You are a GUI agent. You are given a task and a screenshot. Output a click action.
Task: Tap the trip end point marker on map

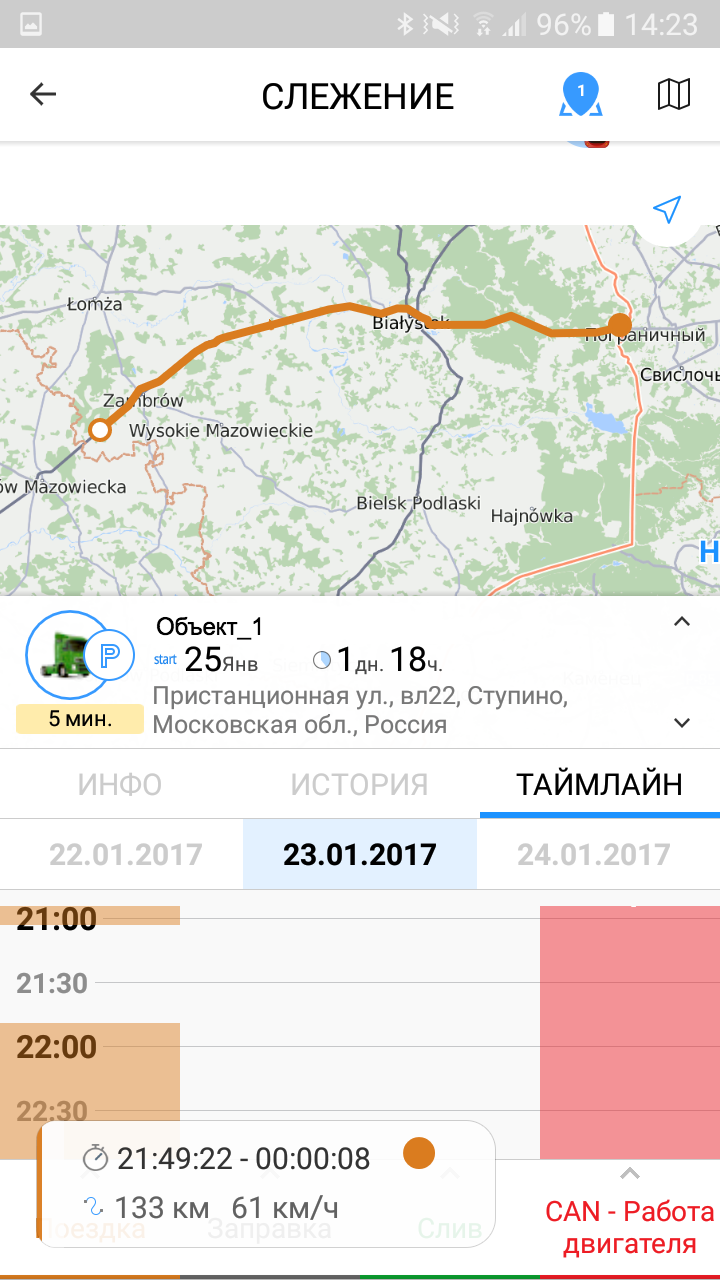[620, 325]
